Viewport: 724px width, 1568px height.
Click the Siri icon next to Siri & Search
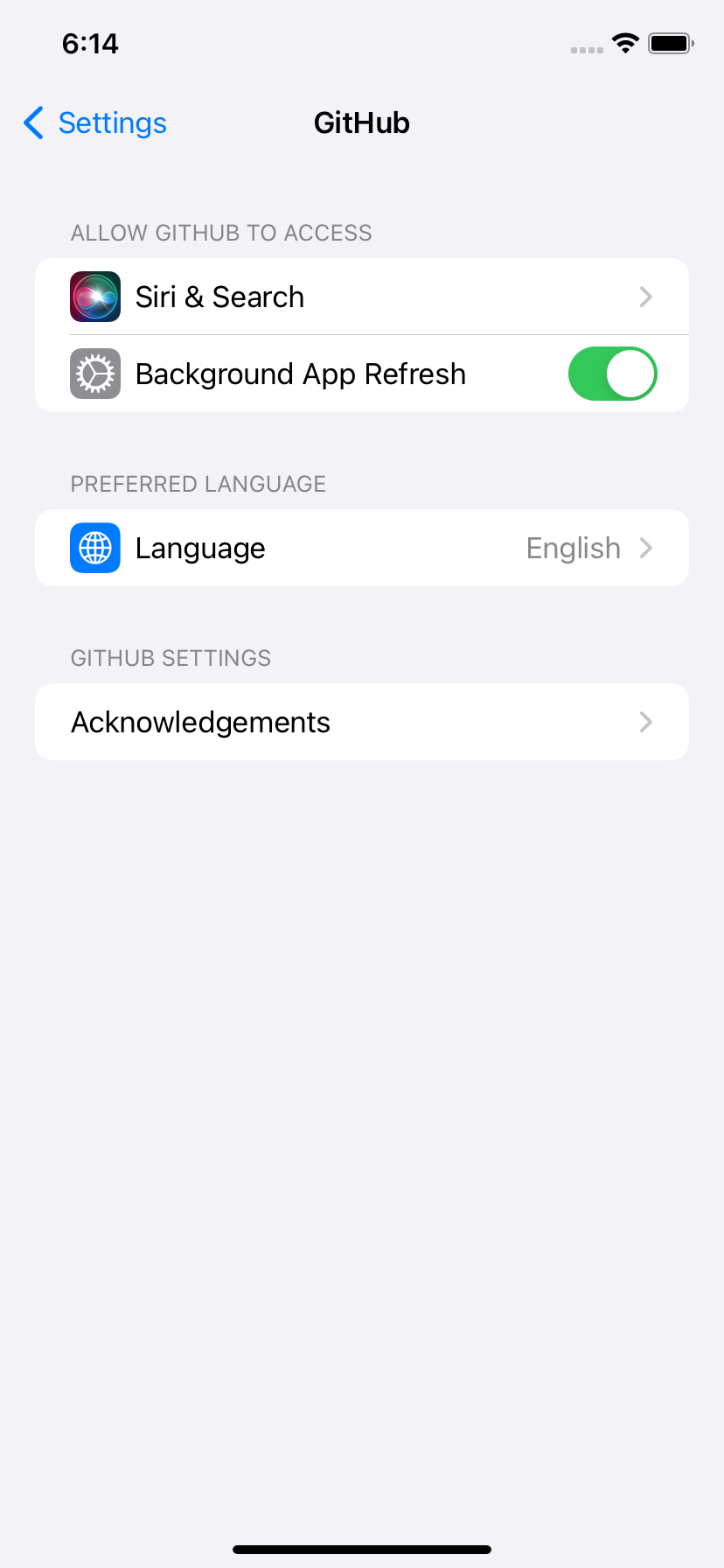tap(94, 296)
